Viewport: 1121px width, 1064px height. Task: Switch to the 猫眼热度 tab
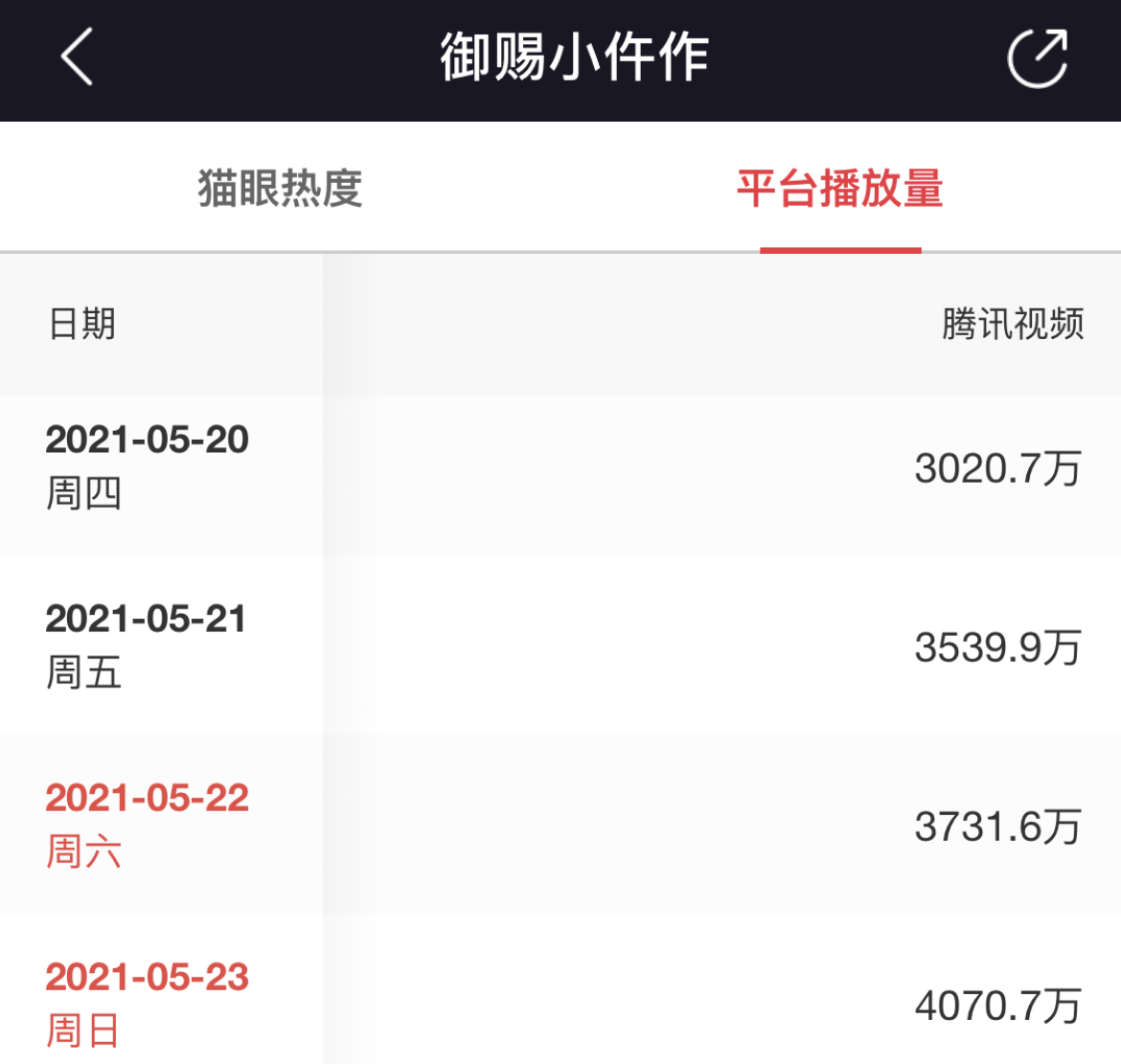point(280,188)
